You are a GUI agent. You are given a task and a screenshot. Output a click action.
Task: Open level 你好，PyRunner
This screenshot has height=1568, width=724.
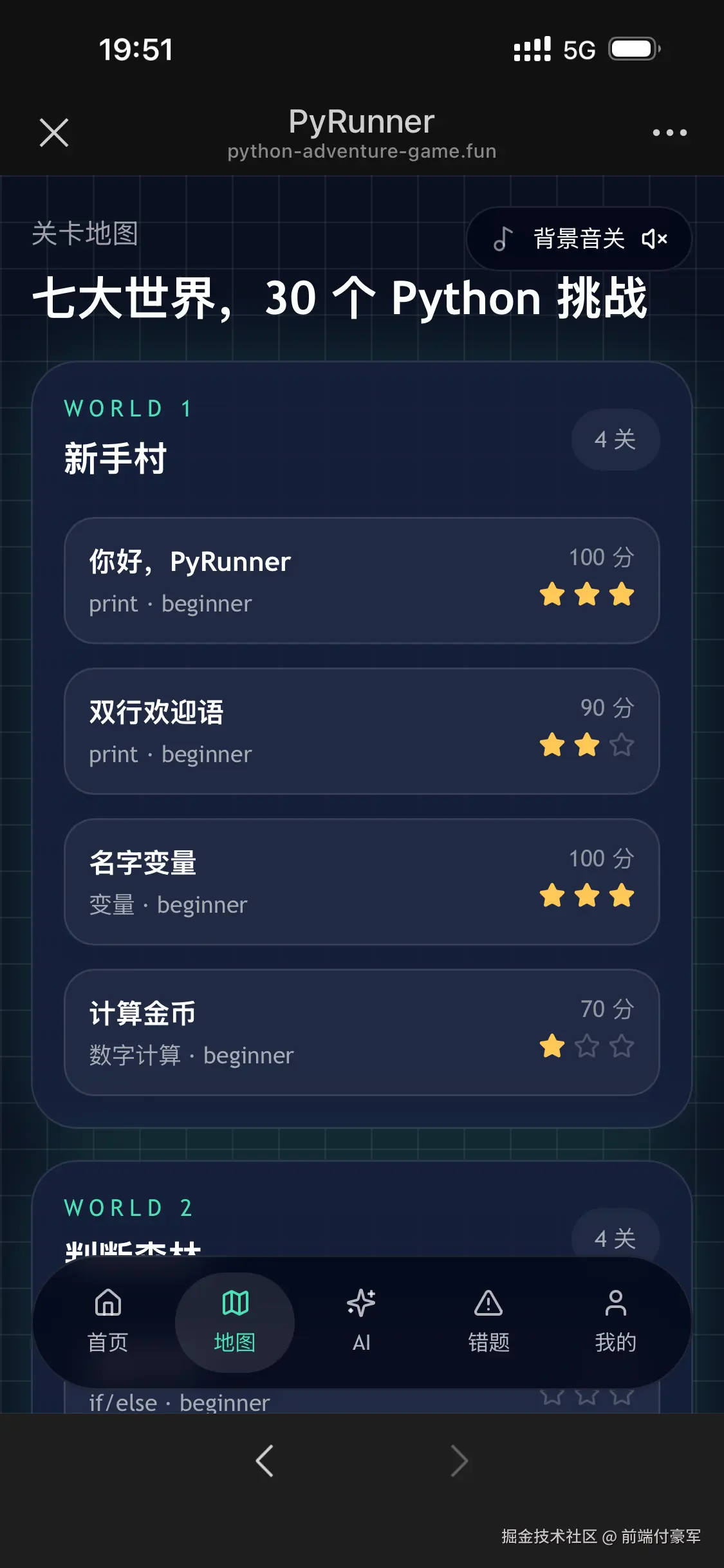tap(362, 580)
